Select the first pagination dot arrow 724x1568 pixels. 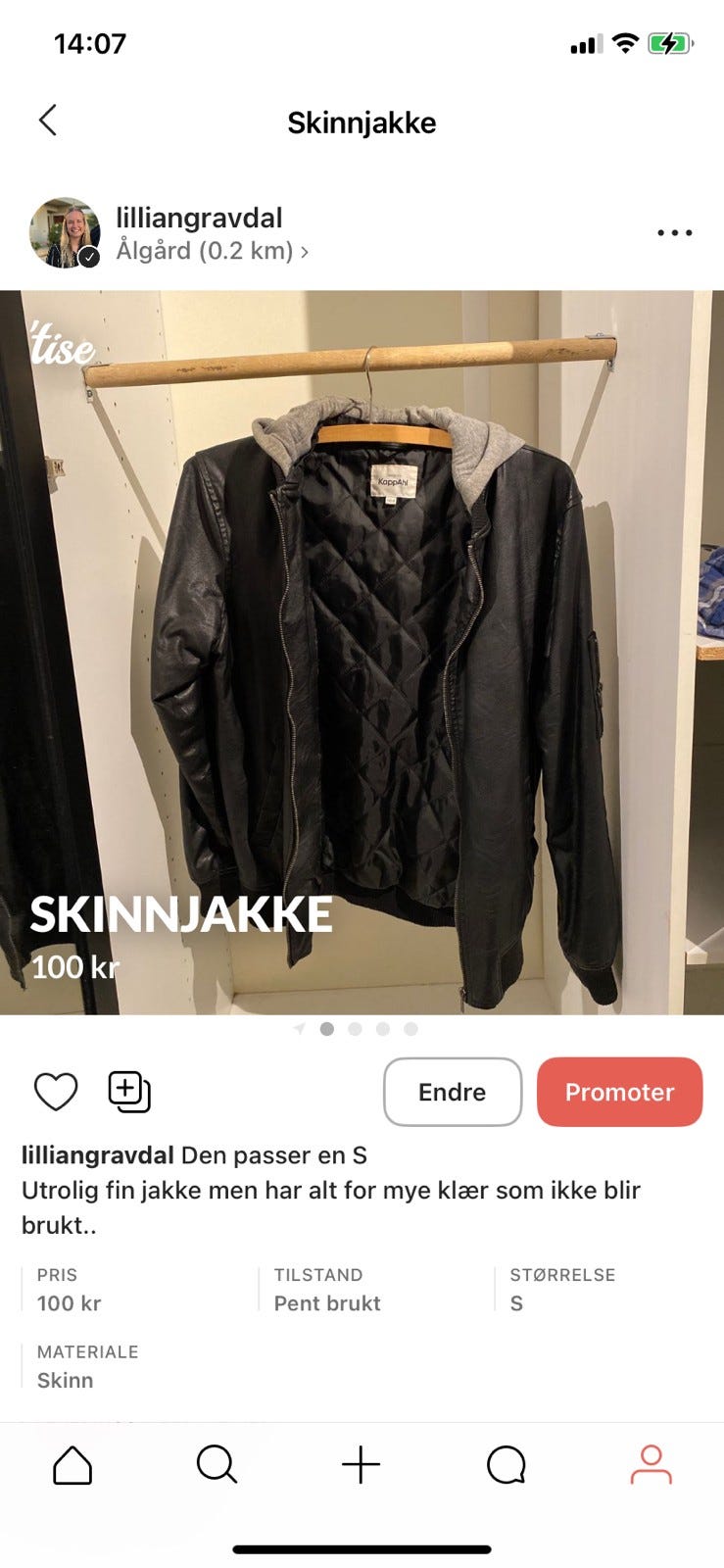point(299,1030)
